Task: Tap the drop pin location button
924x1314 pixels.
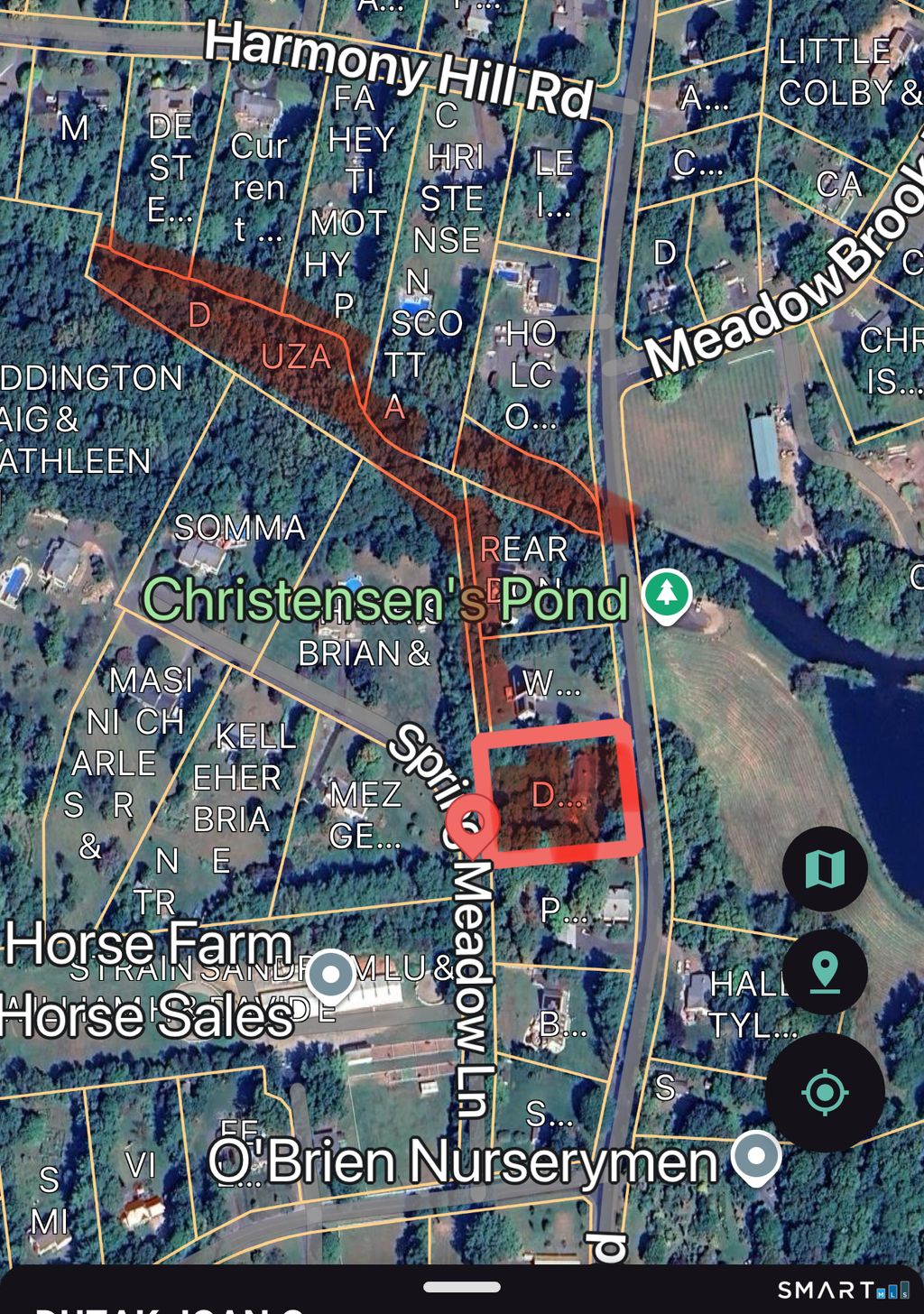Action: tap(825, 973)
